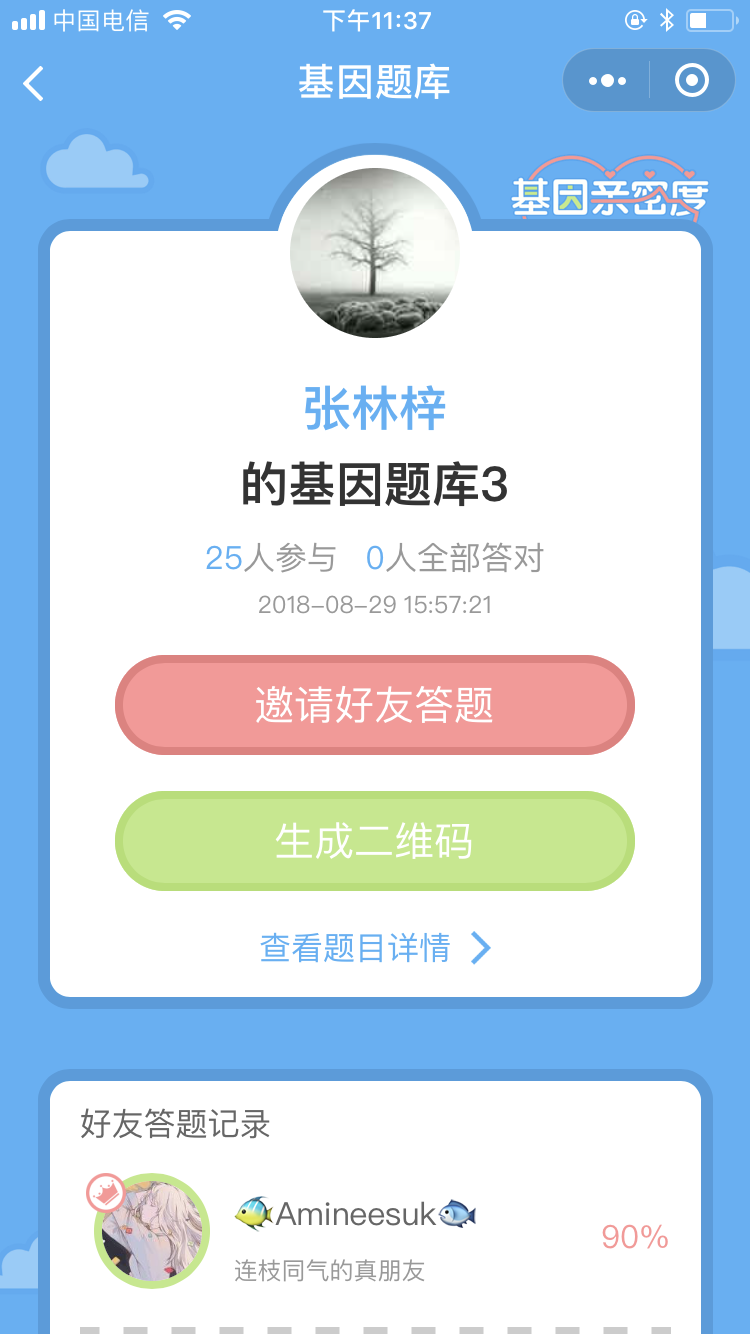Open the mini program three-dot menu
This screenshot has width=750, height=1334.
(x=607, y=81)
